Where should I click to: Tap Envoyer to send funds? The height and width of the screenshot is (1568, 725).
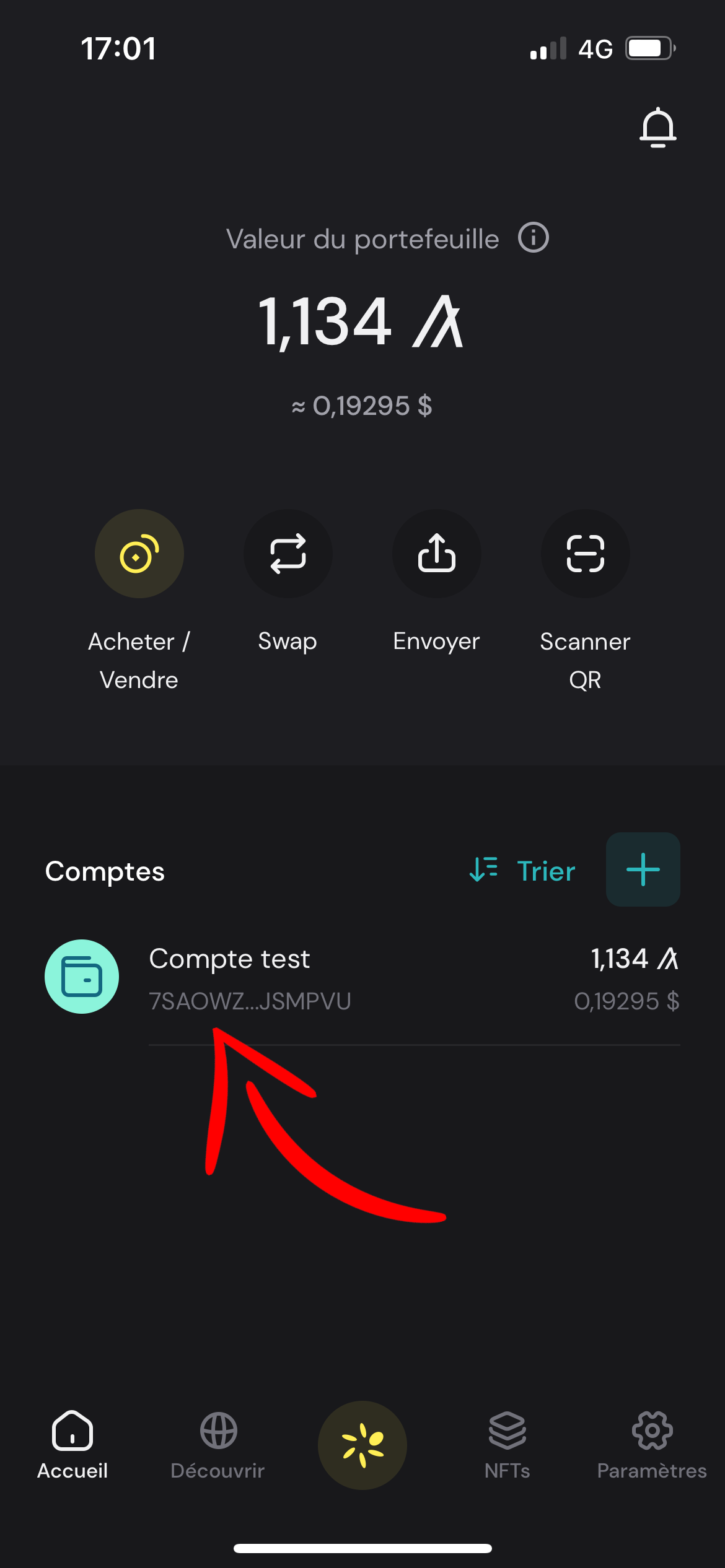436,554
